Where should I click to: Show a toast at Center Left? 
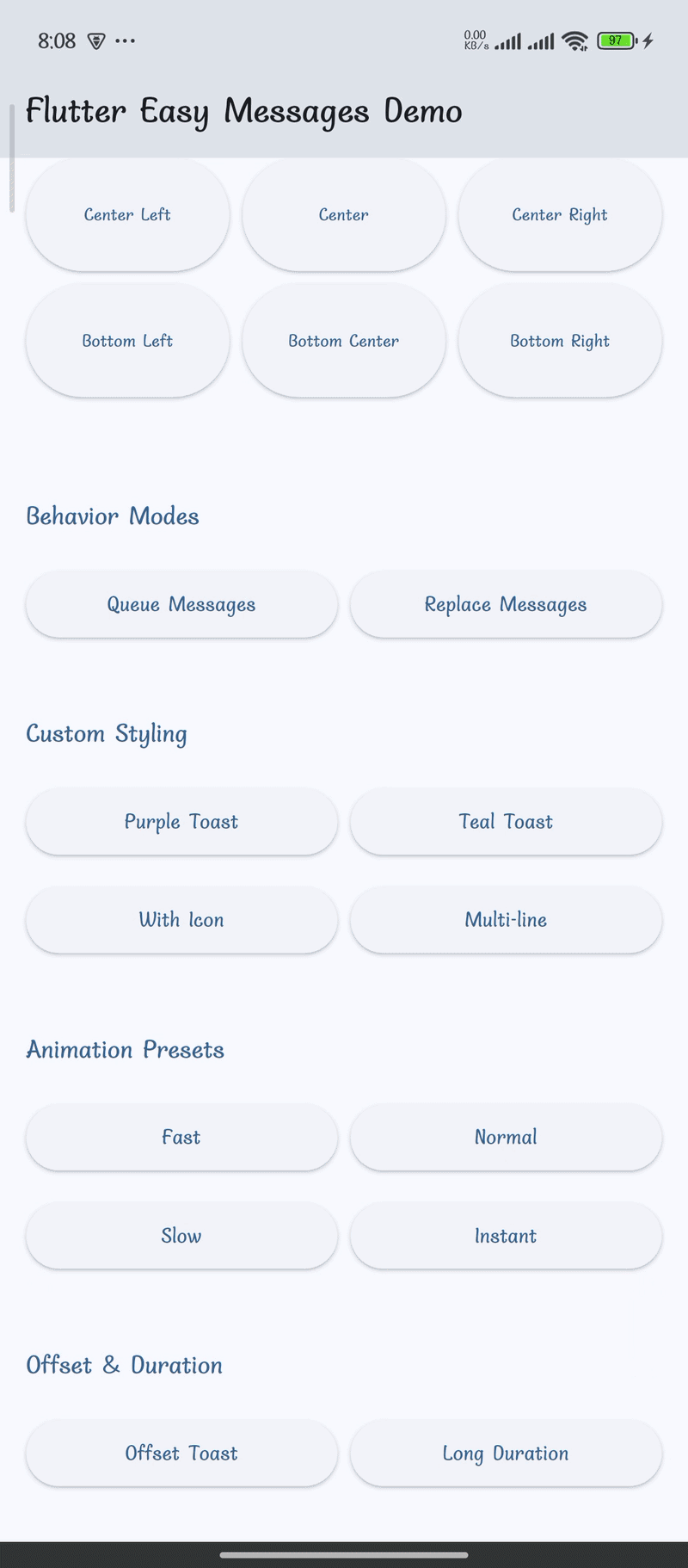point(127,214)
